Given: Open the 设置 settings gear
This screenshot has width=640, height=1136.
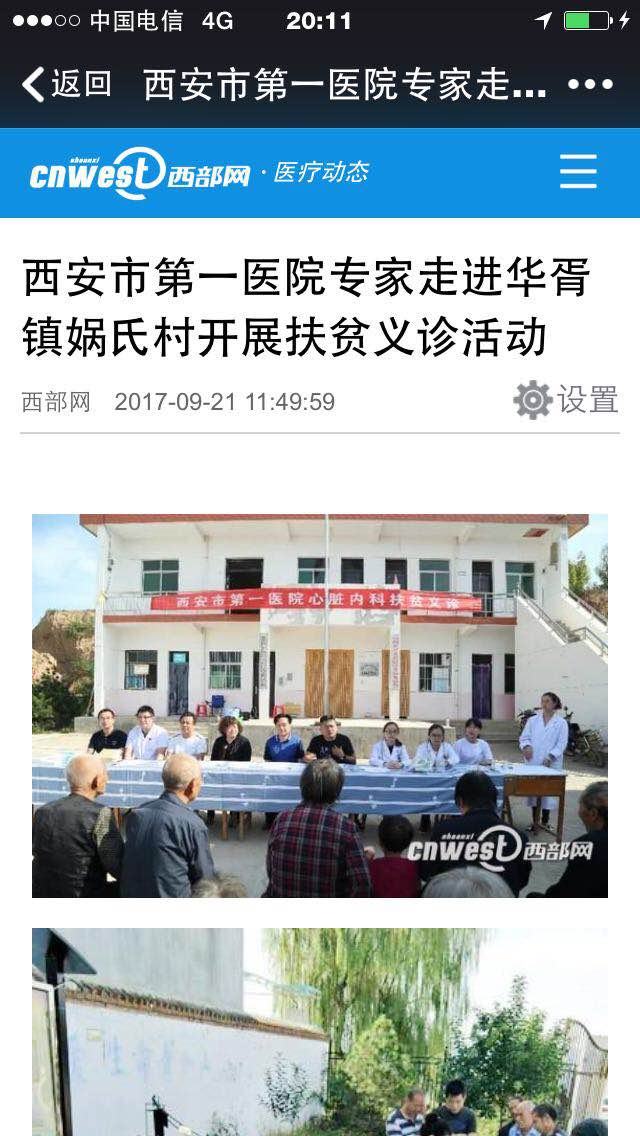Looking at the screenshot, I should pos(566,400).
